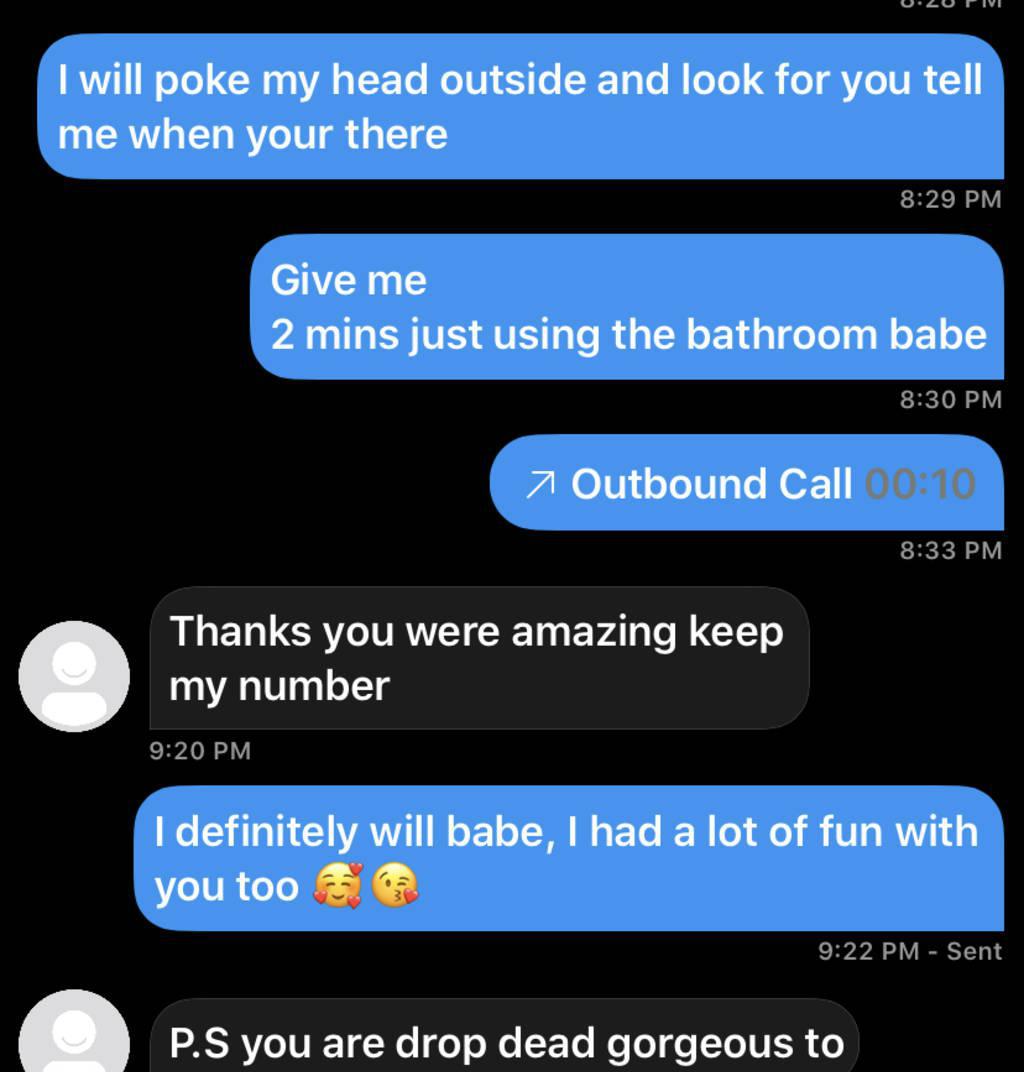Open the avatar beside "Thanks you were amazing" message
The height and width of the screenshot is (1072, 1024).
click(x=74, y=675)
